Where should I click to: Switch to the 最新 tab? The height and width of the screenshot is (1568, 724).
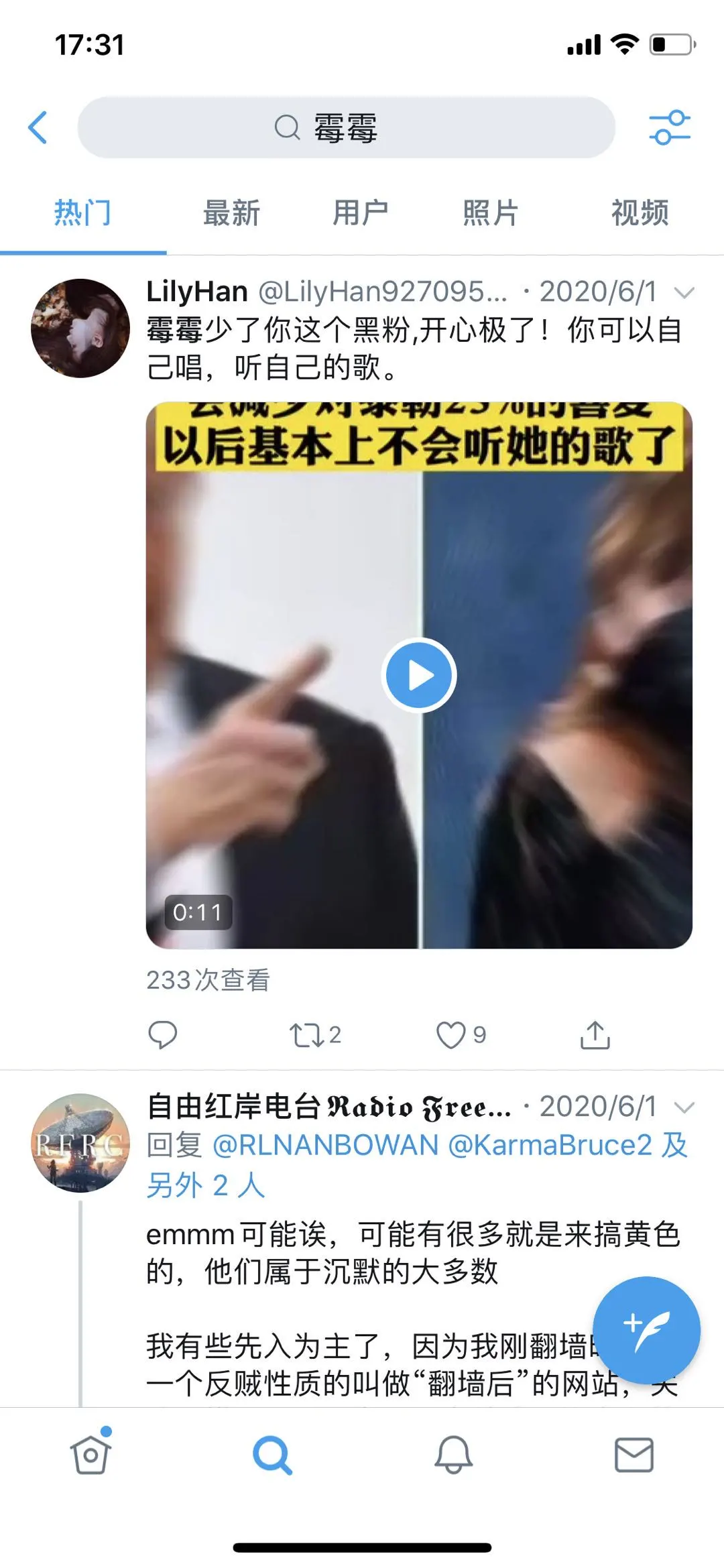coord(231,213)
